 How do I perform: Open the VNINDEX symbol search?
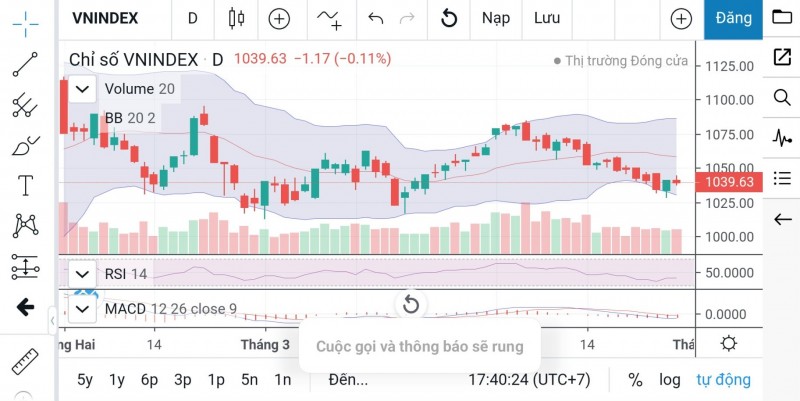[105, 18]
